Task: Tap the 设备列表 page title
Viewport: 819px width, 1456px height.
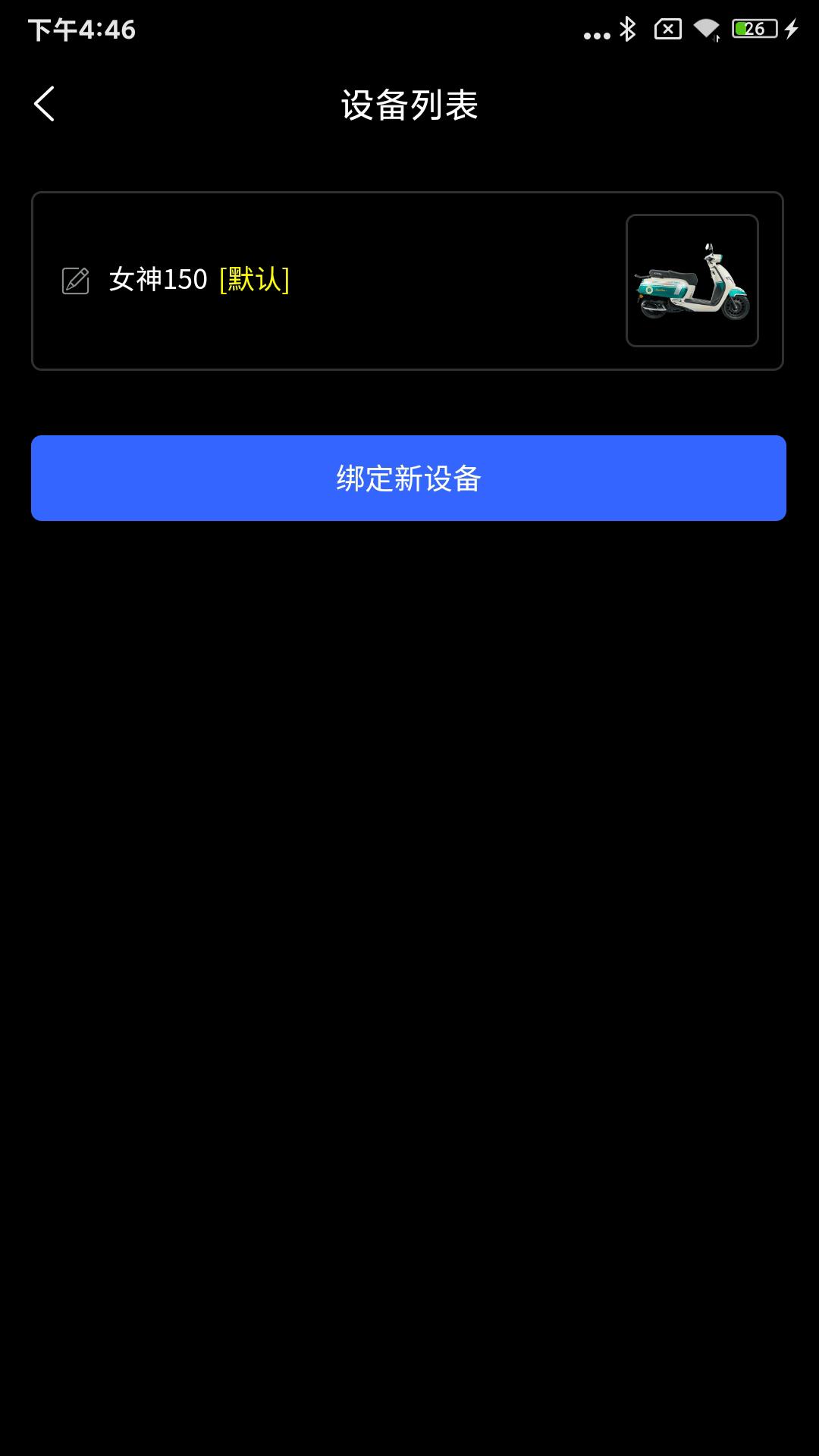Action: pos(409,104)
